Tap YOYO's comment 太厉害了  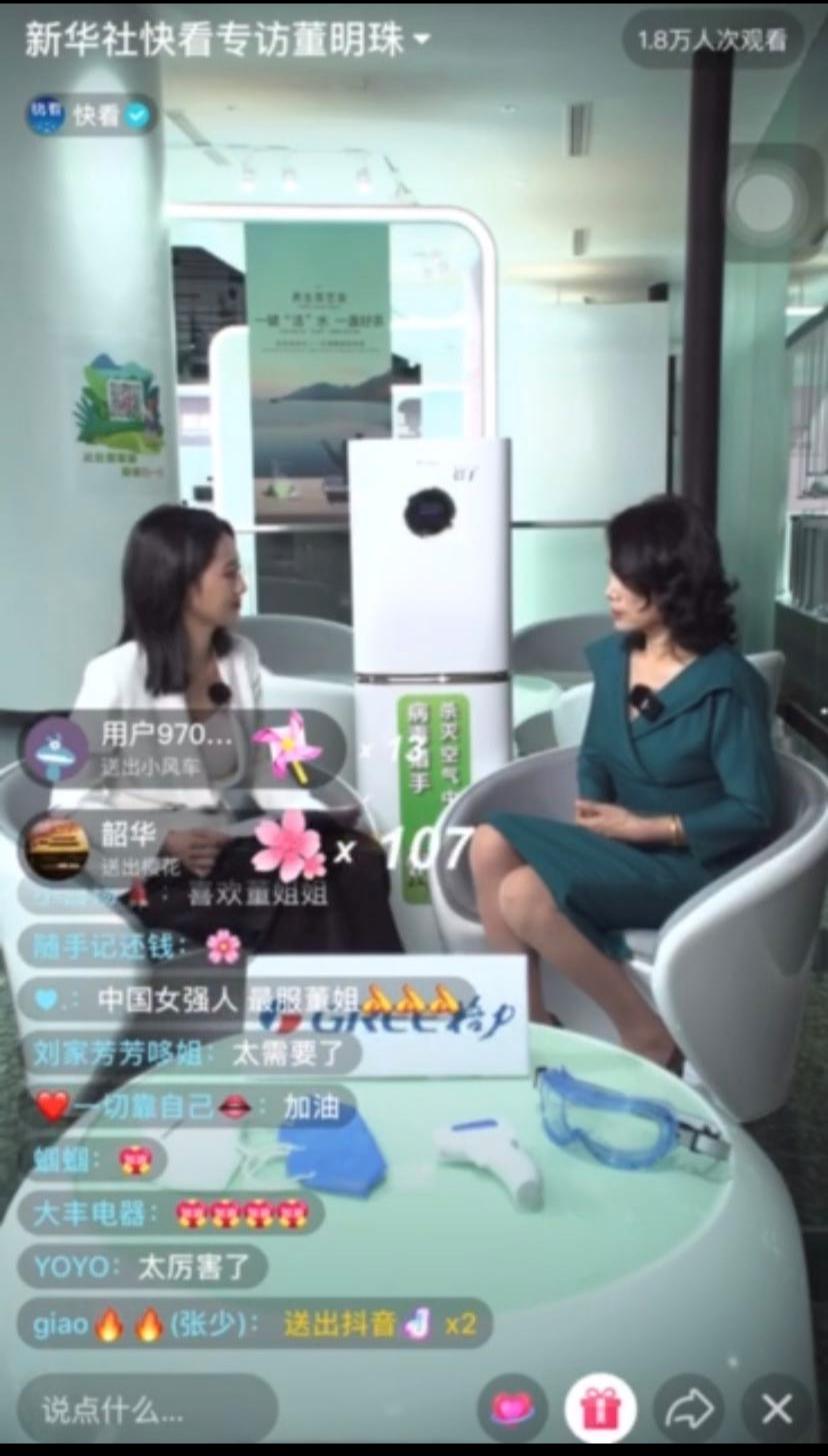coord(143,1266)
